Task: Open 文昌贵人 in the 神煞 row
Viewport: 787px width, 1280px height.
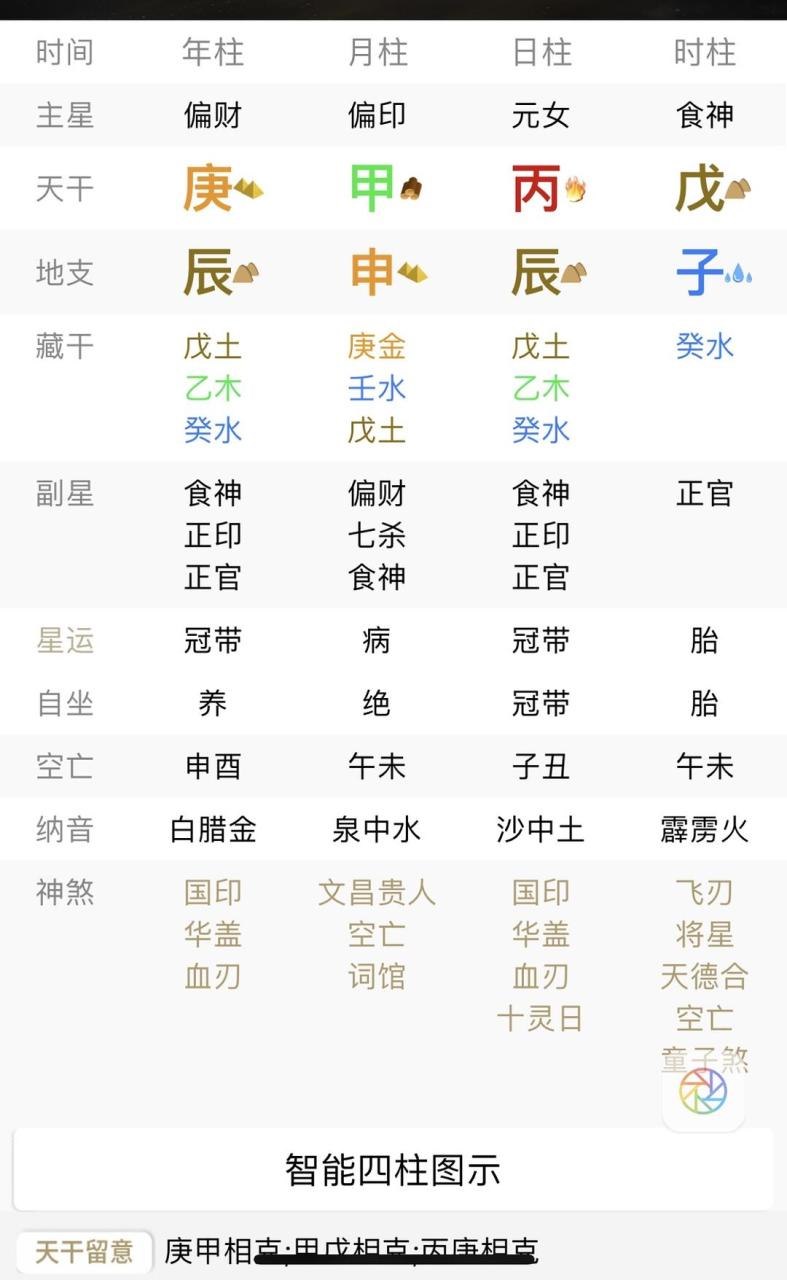Action: [x=376, y=891]
